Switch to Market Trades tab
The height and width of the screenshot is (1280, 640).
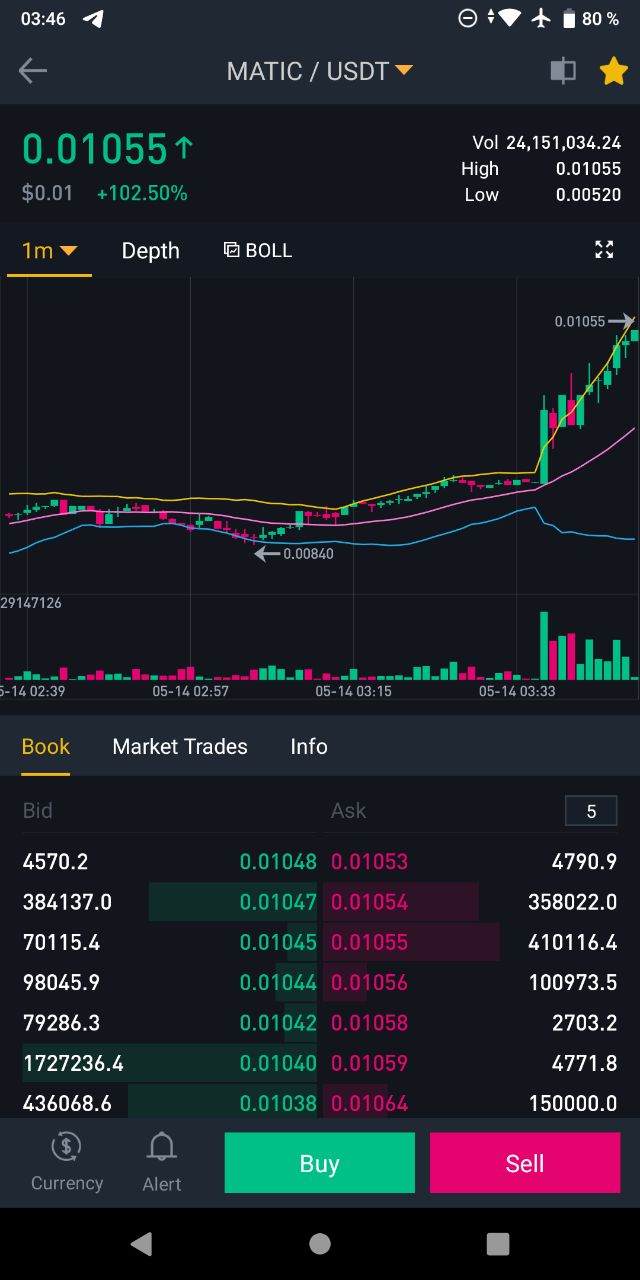click(x=180, y=746)
